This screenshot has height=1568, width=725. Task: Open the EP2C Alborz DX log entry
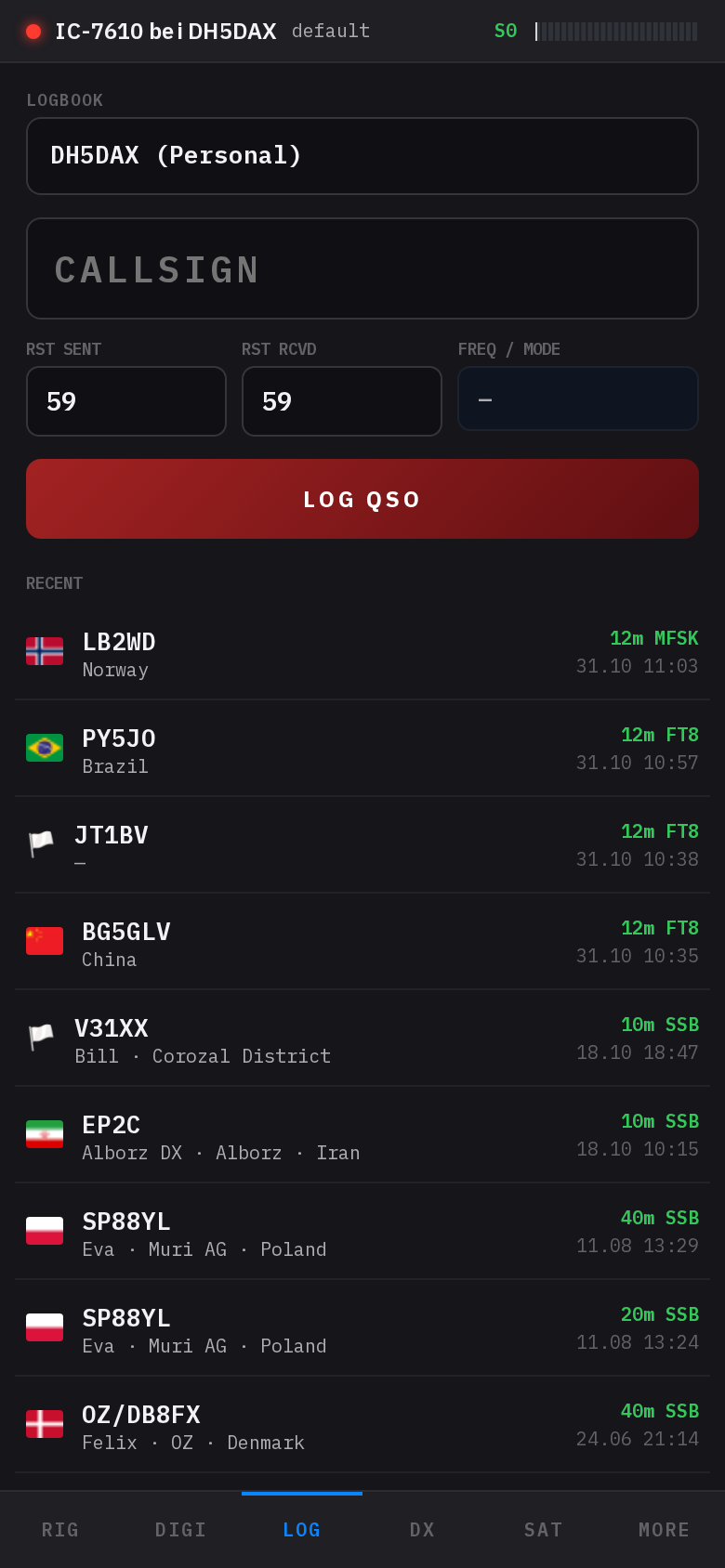(x=362, y=1135)
